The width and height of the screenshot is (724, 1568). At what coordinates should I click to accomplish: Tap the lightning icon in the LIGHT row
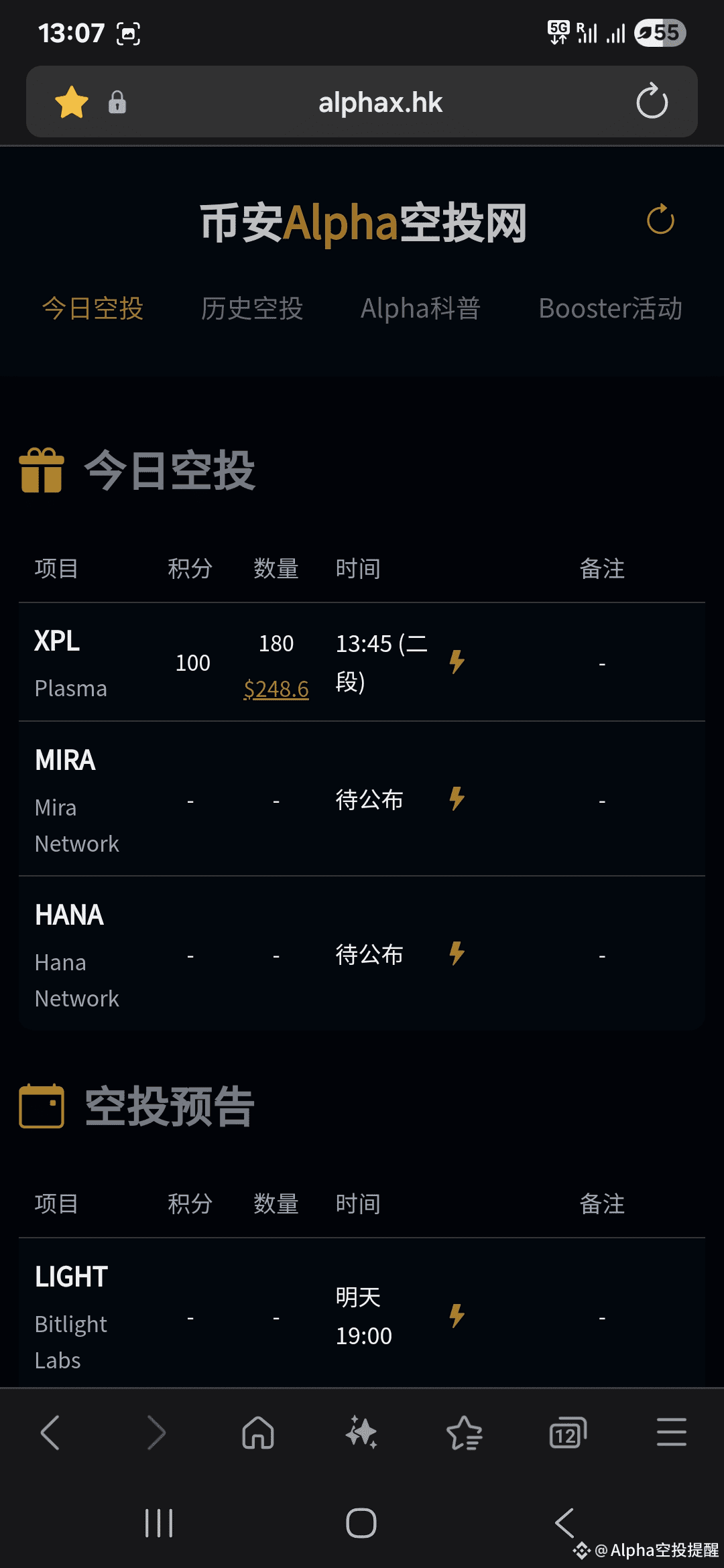click(457, 1316)
